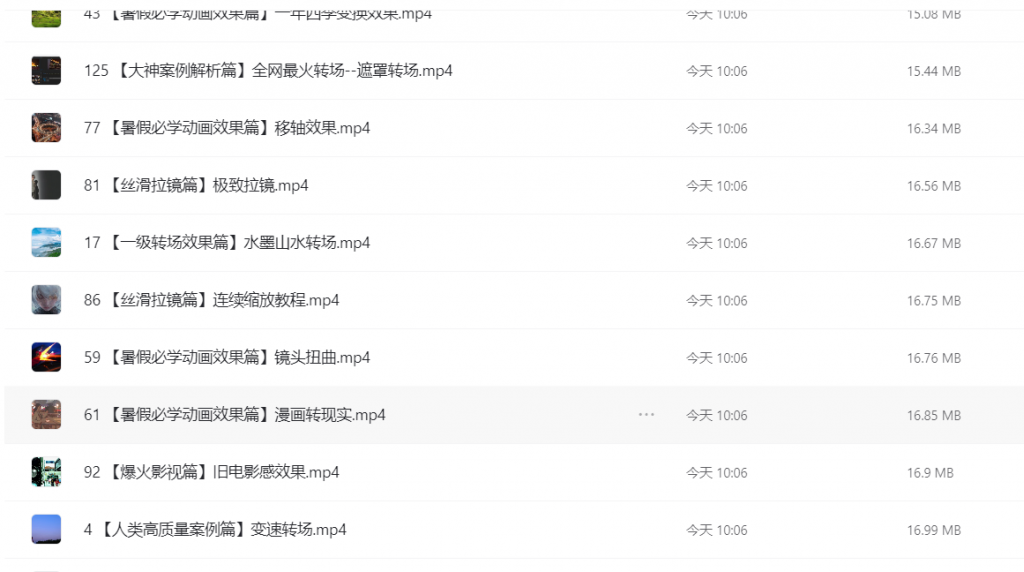The image size is (1024, 572).
Task: Open file 92 旧电影感效果.mp4
Action: (x=211, y=472)
